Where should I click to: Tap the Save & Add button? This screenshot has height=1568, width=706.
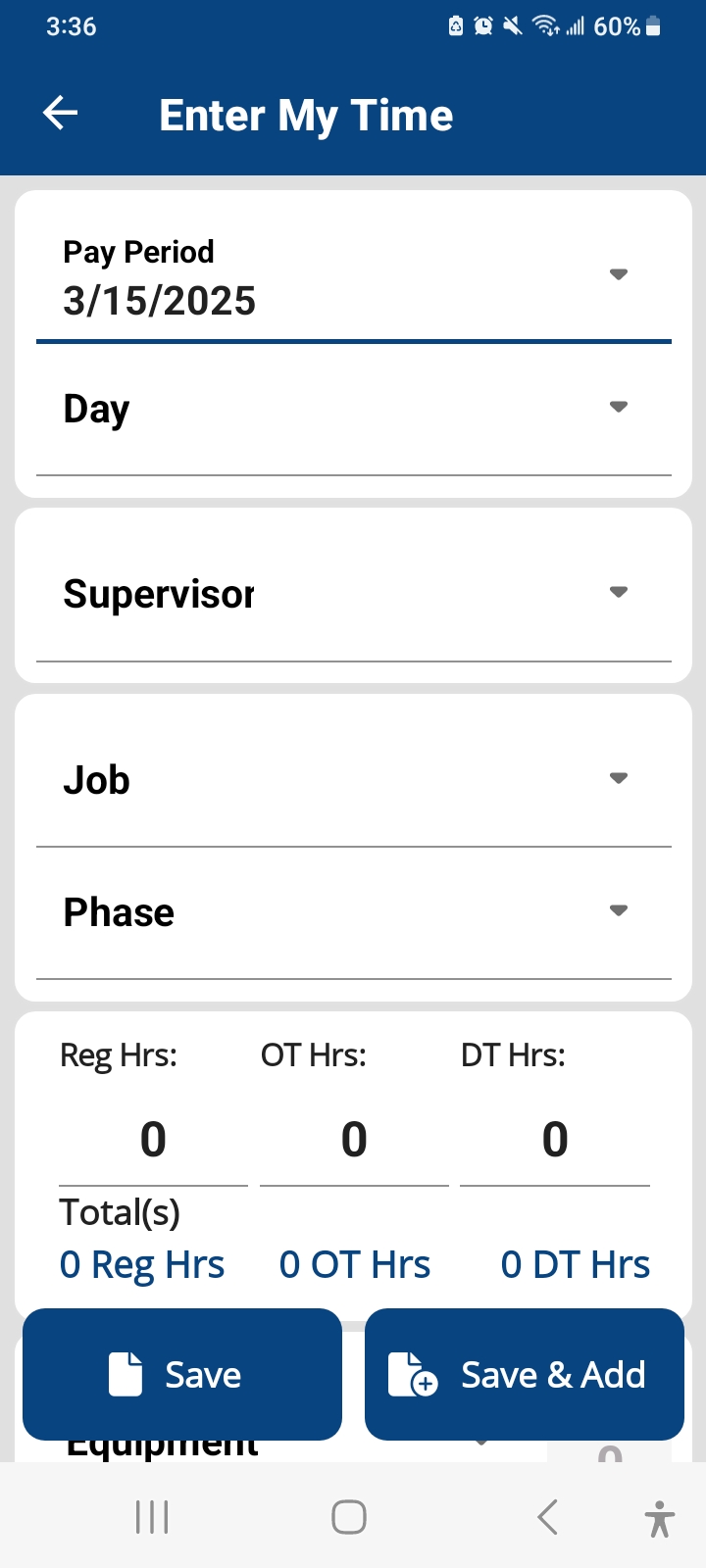pyautogui.click(x=525, y=1374)
